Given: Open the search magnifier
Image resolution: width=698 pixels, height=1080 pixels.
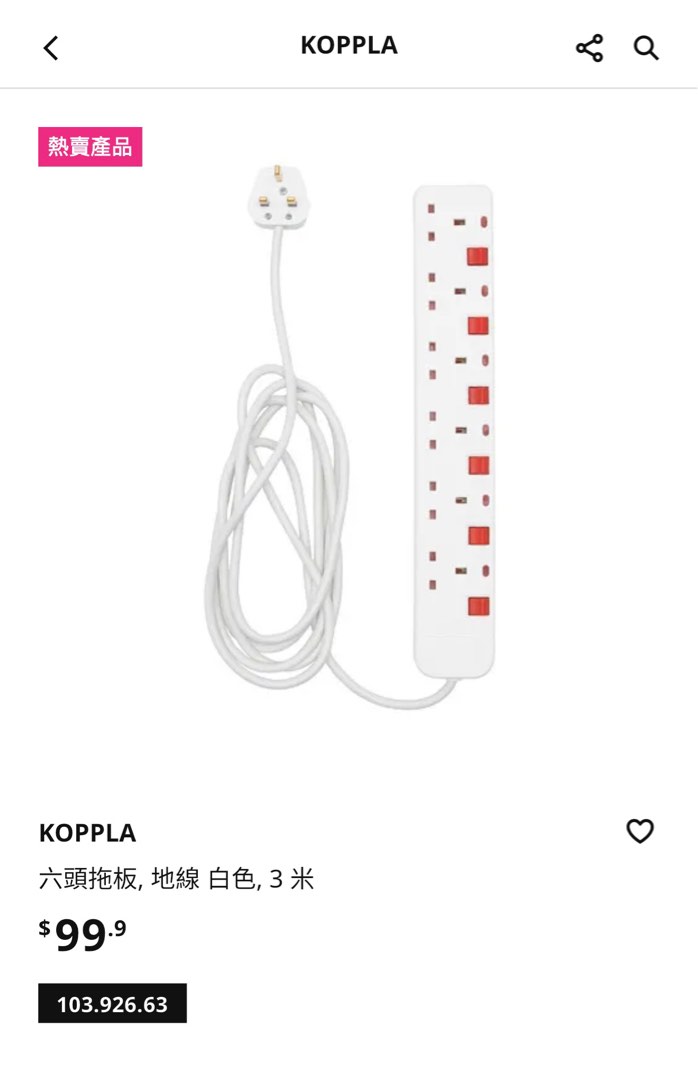Looking at the screenshot, I should tap(646, 47).
